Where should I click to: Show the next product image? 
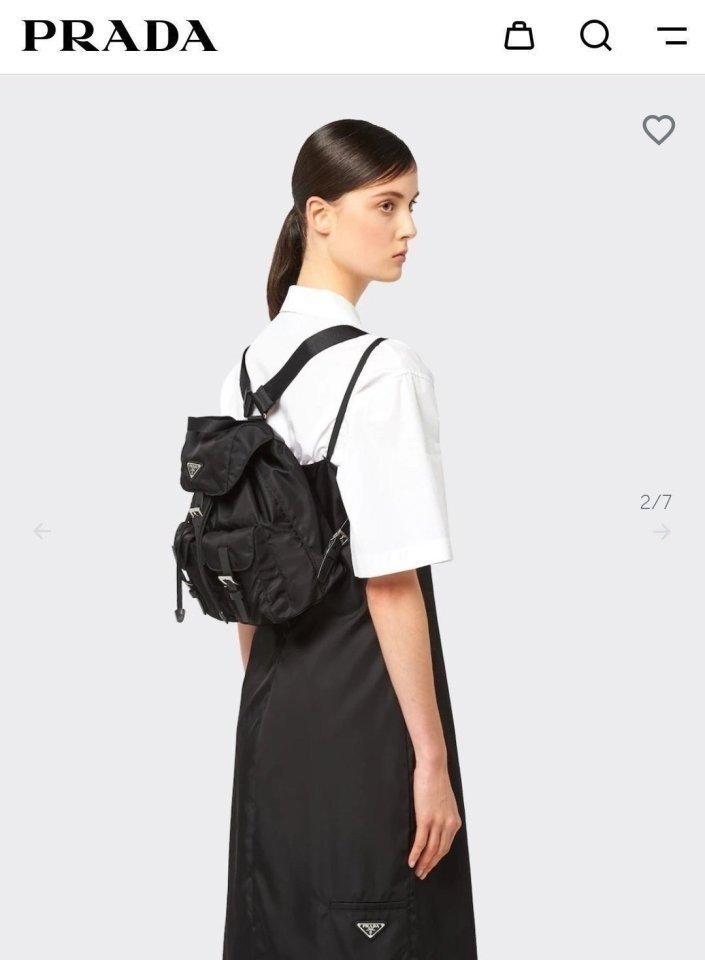661,532
